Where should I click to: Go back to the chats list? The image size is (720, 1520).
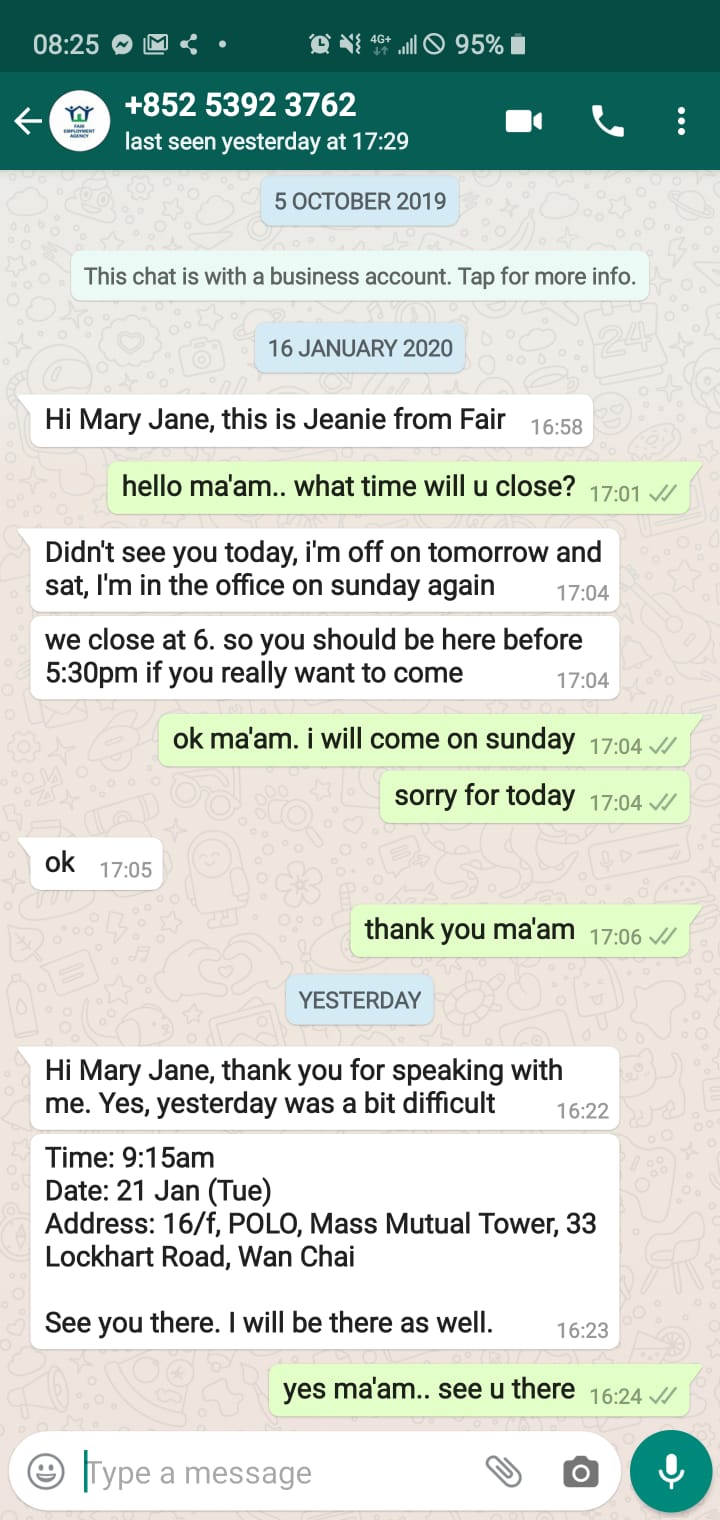(x=27, y=122)
